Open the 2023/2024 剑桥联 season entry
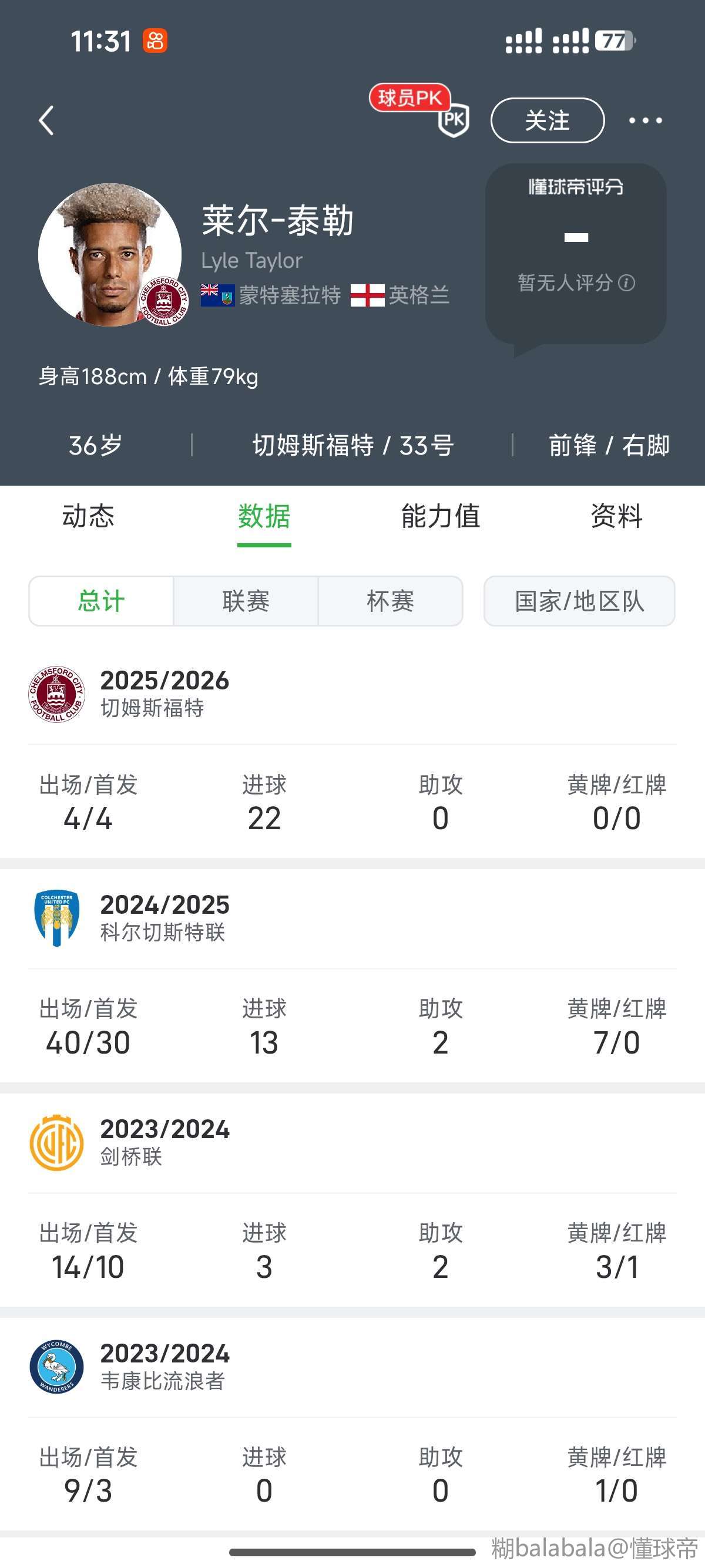Viewport: 705px width, 1568px height. tap(164, 1142)
